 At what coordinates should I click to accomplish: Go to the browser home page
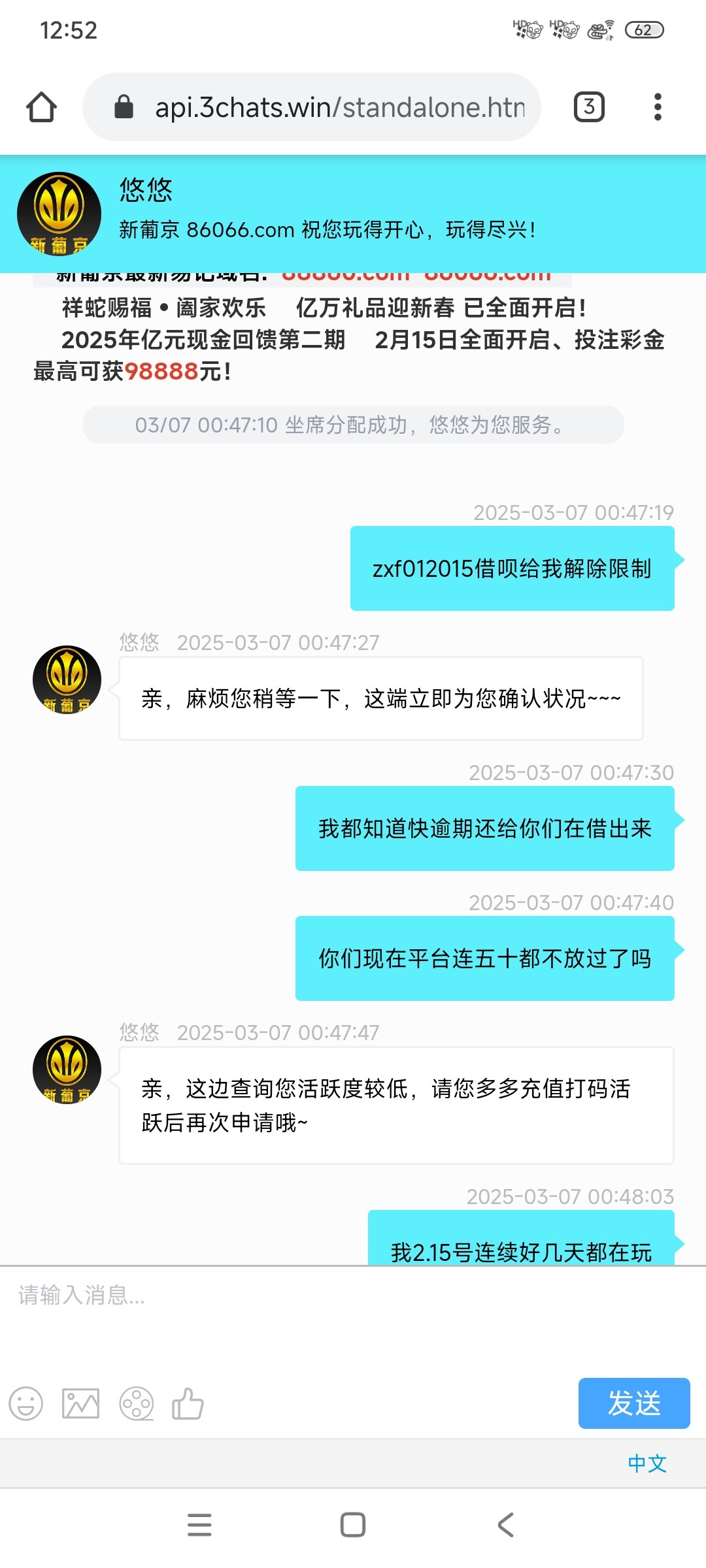point(41,107)
